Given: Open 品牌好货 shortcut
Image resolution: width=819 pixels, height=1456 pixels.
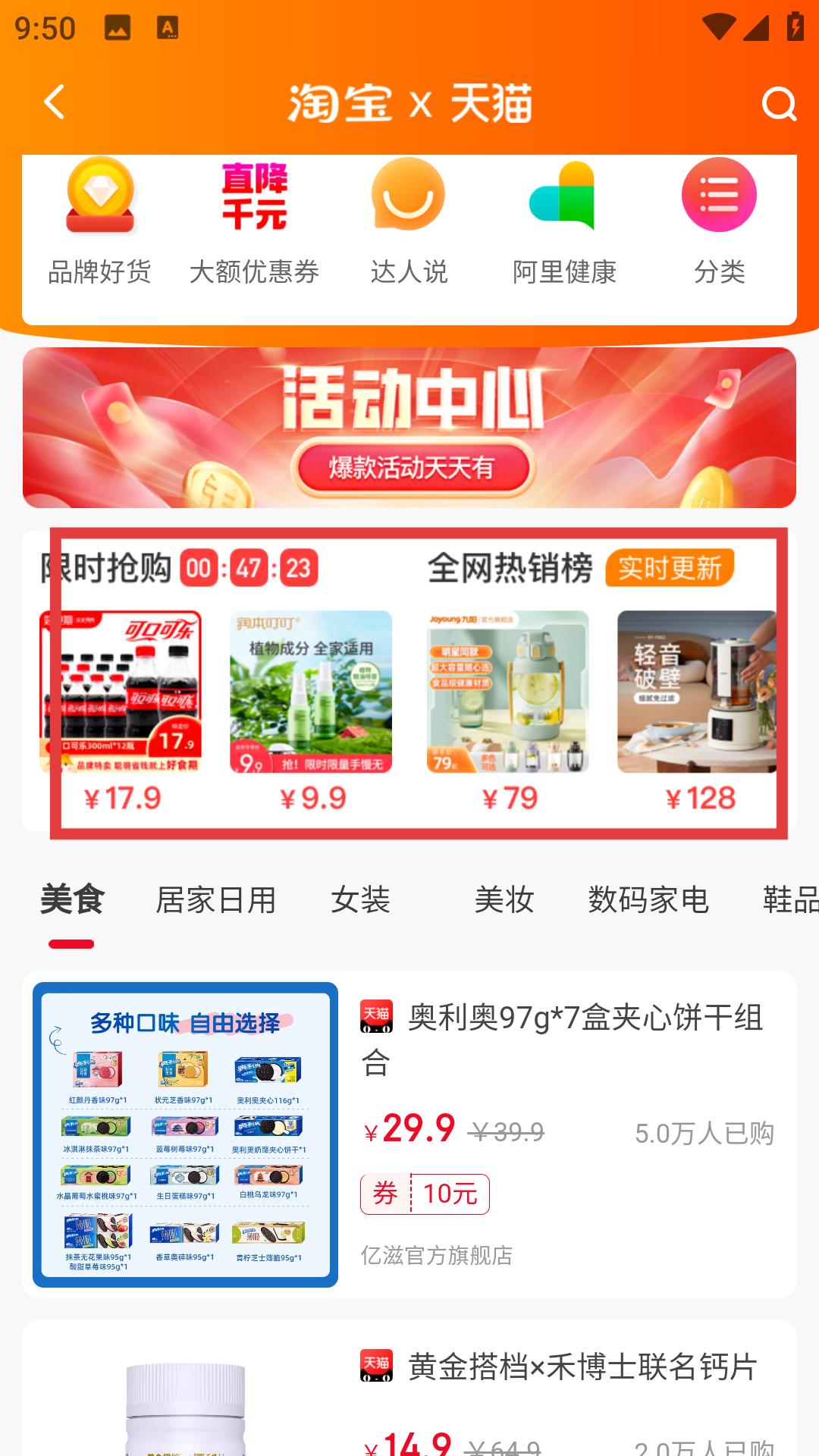Looking at the screenshot, I should point(100,221).
